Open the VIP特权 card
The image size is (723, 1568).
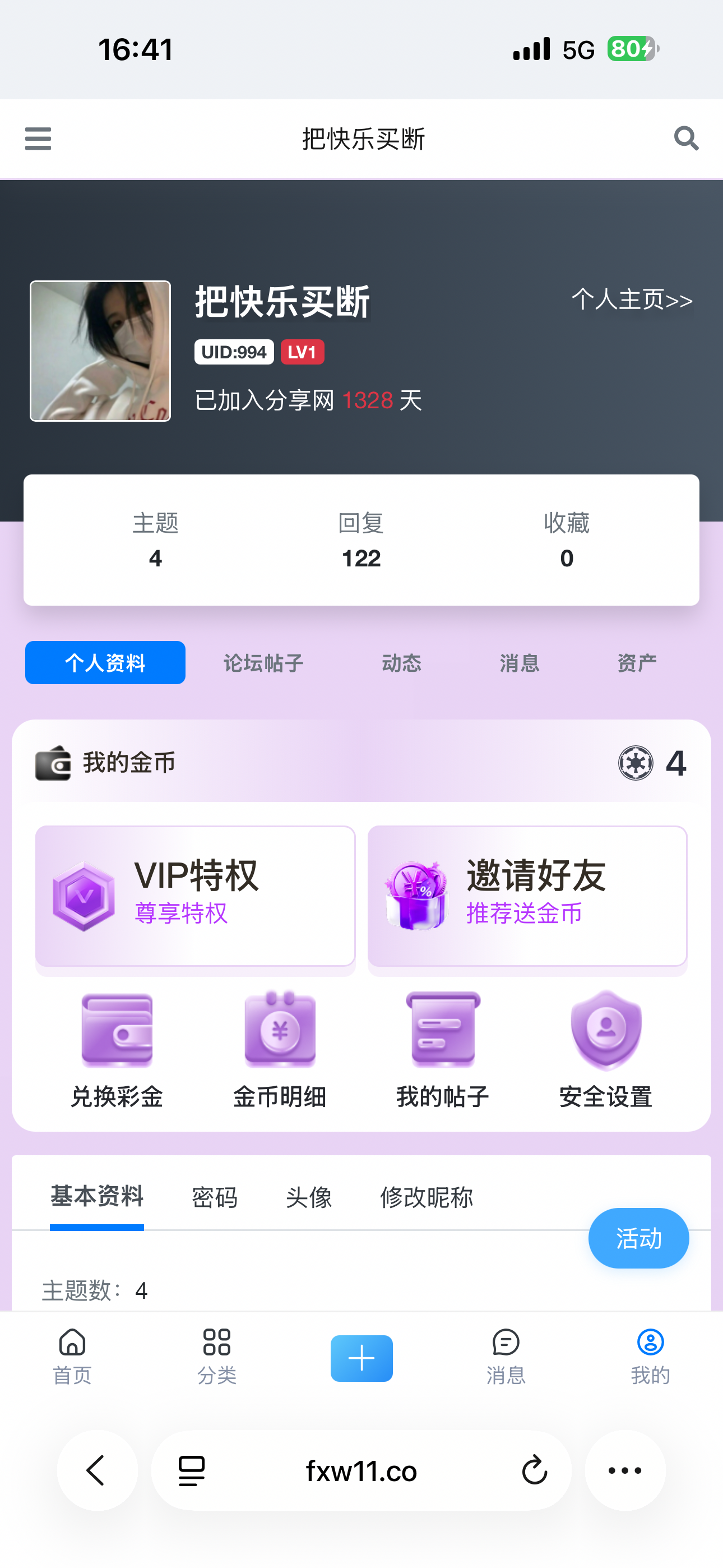pyautogui.click(x=196, y=896)
